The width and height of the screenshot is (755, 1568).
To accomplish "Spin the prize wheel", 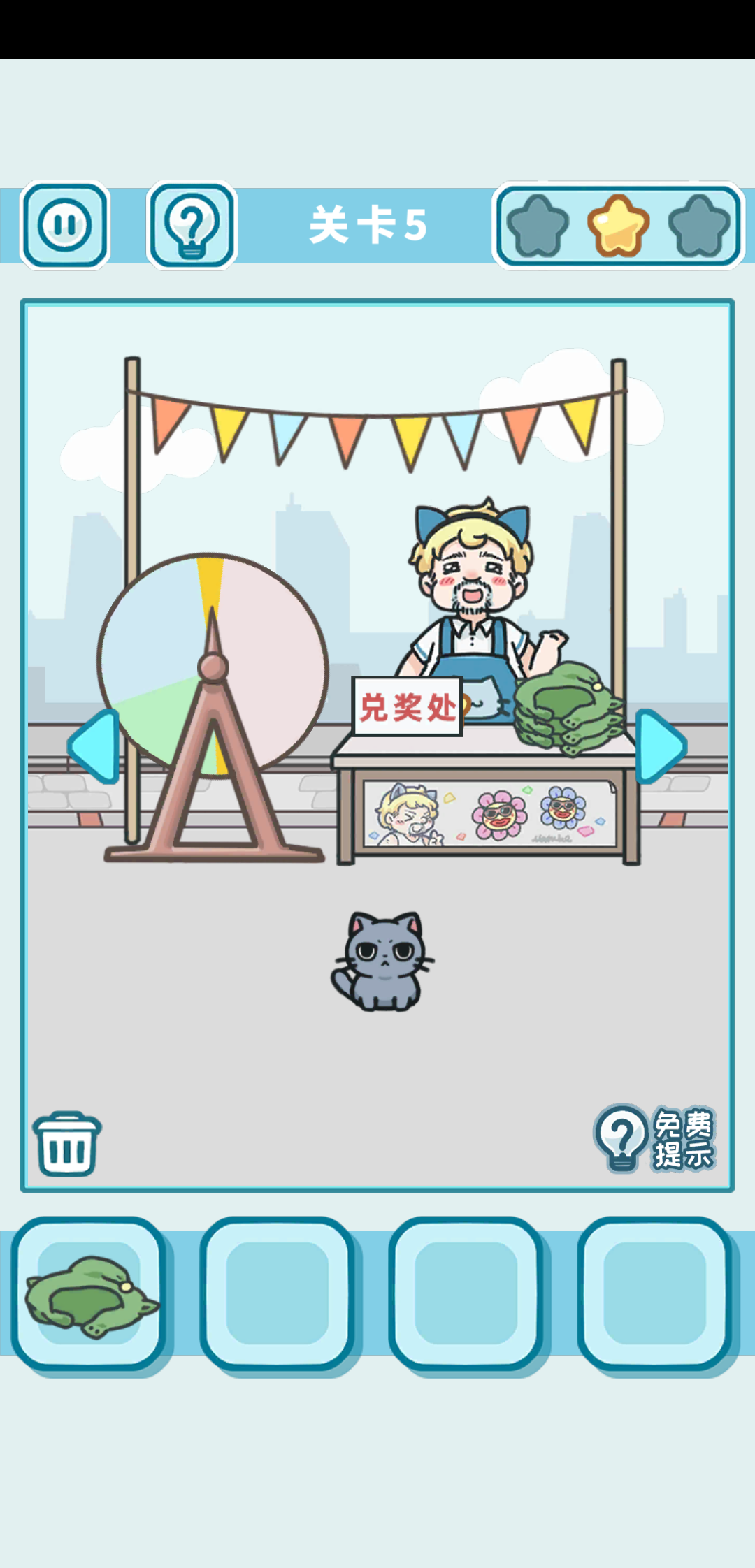I will coord(213,664).
